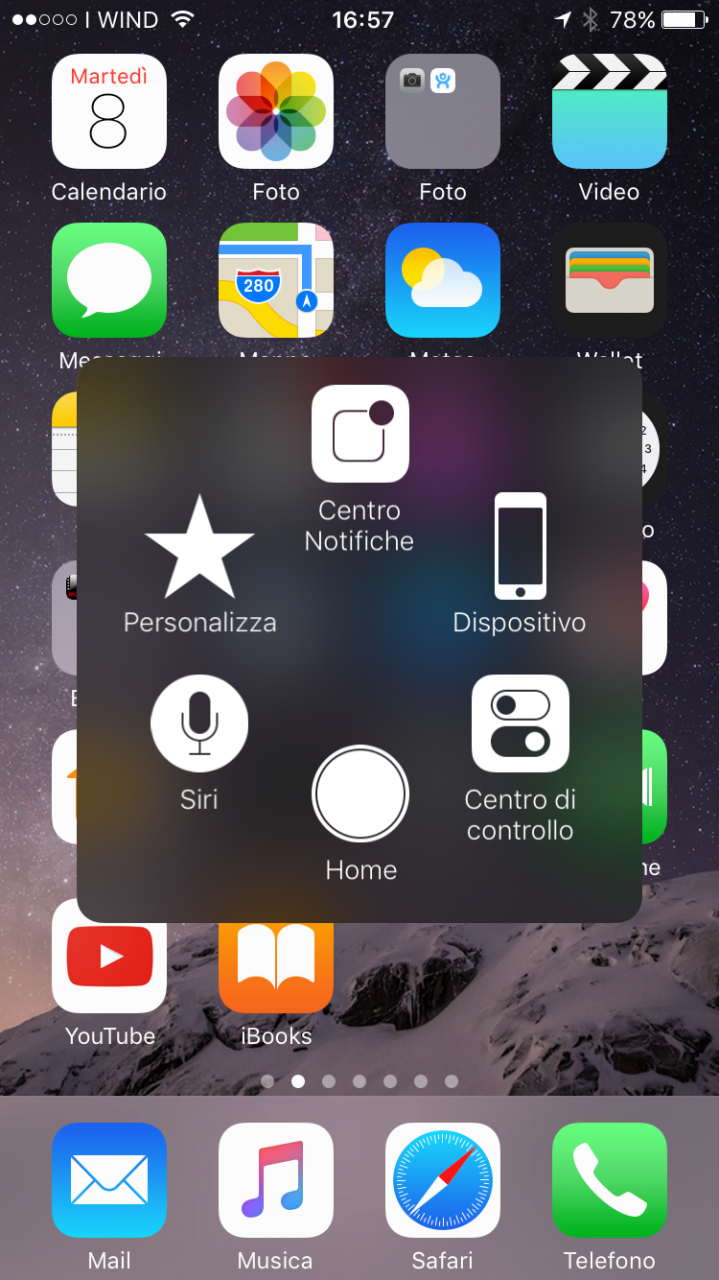Open the Video app

coord(610,111)
